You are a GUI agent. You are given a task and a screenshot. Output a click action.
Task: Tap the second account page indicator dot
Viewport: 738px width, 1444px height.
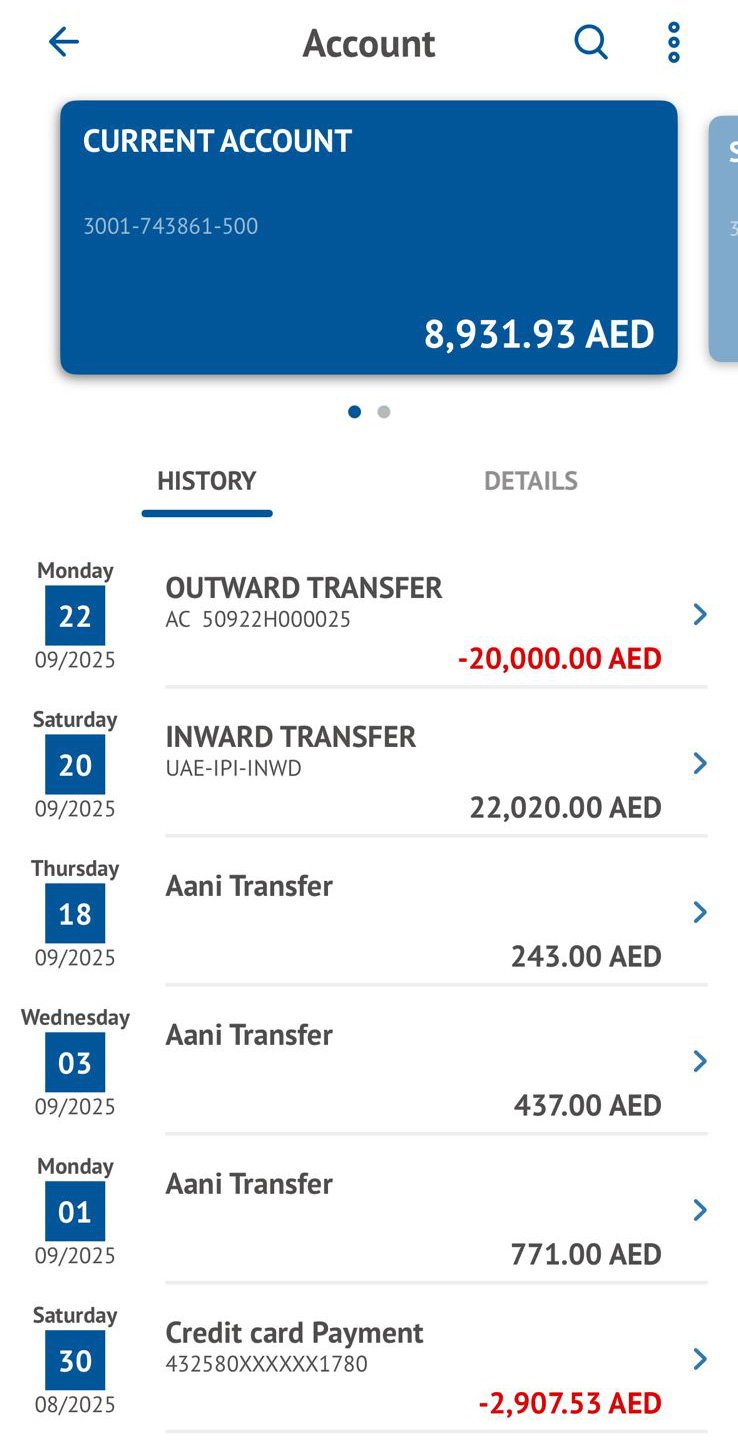tap(384, 412)
